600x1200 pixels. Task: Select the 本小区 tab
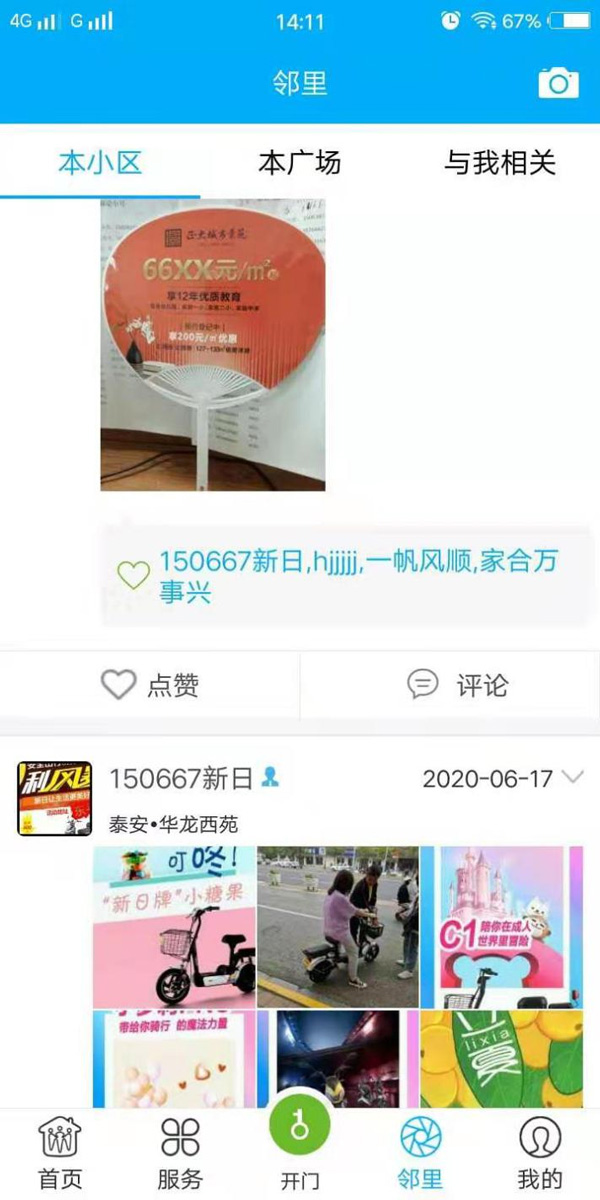tap(100, 163)
